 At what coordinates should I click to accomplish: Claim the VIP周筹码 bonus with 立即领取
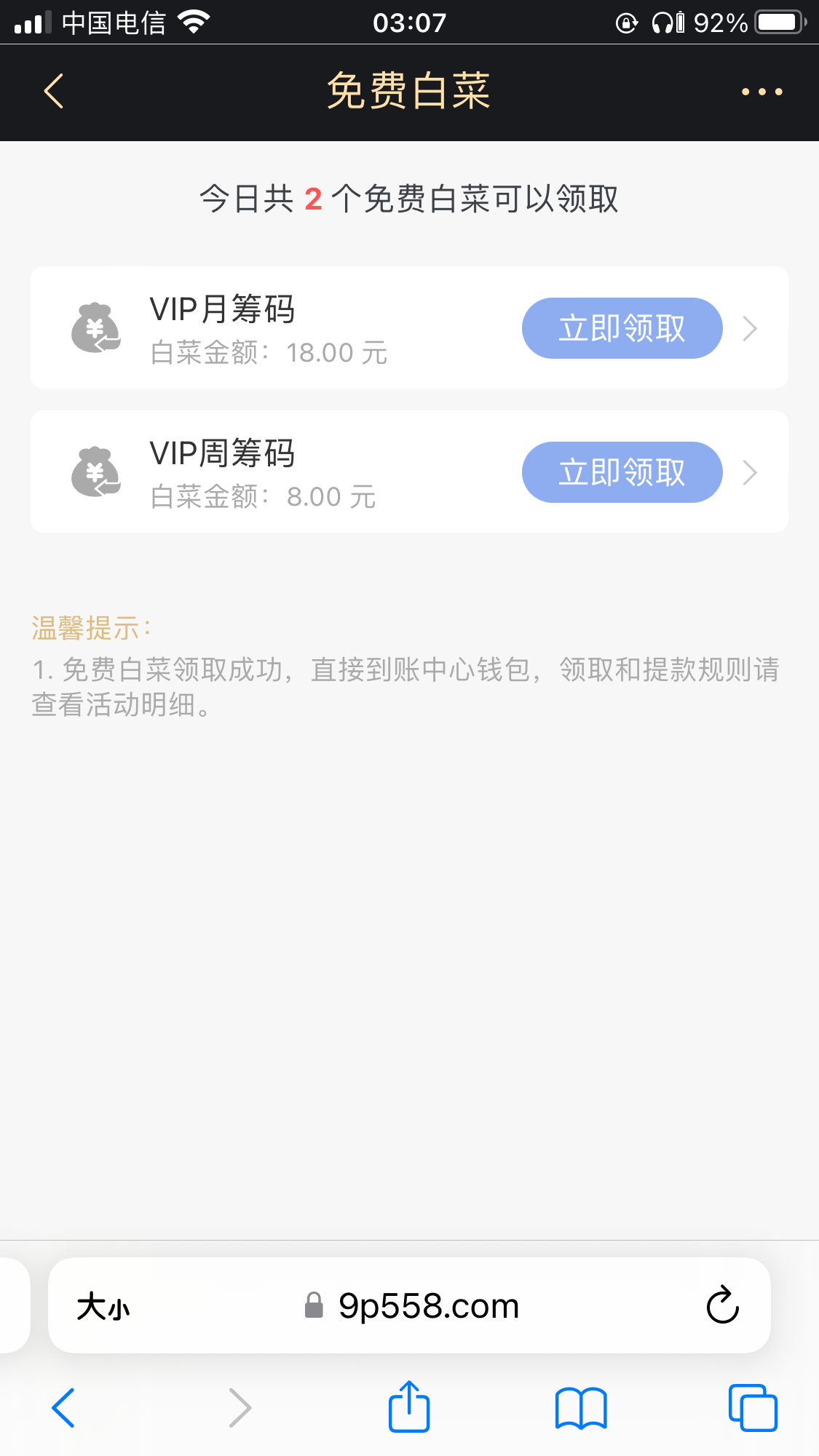tap(622, 472)
